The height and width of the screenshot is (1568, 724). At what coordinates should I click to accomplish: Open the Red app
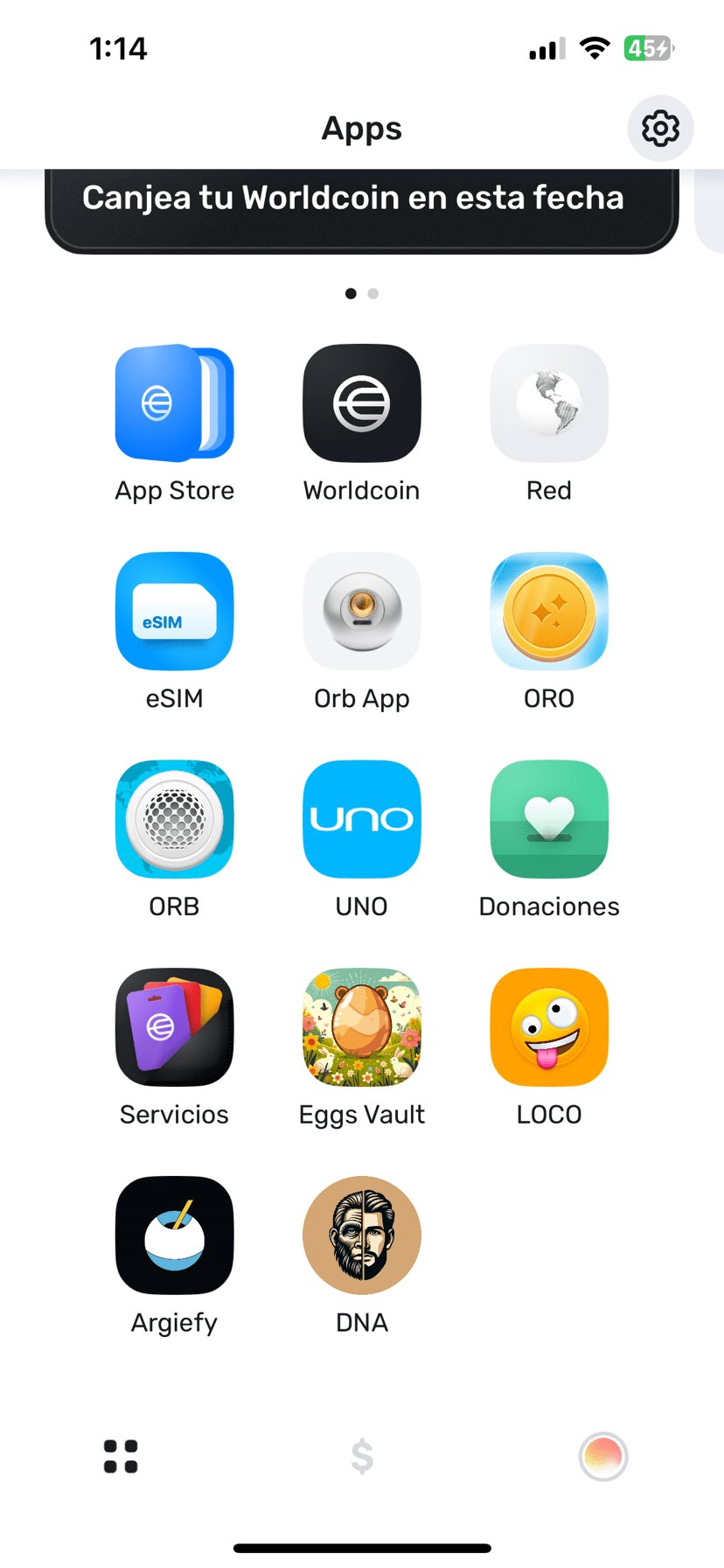point(548,403)
